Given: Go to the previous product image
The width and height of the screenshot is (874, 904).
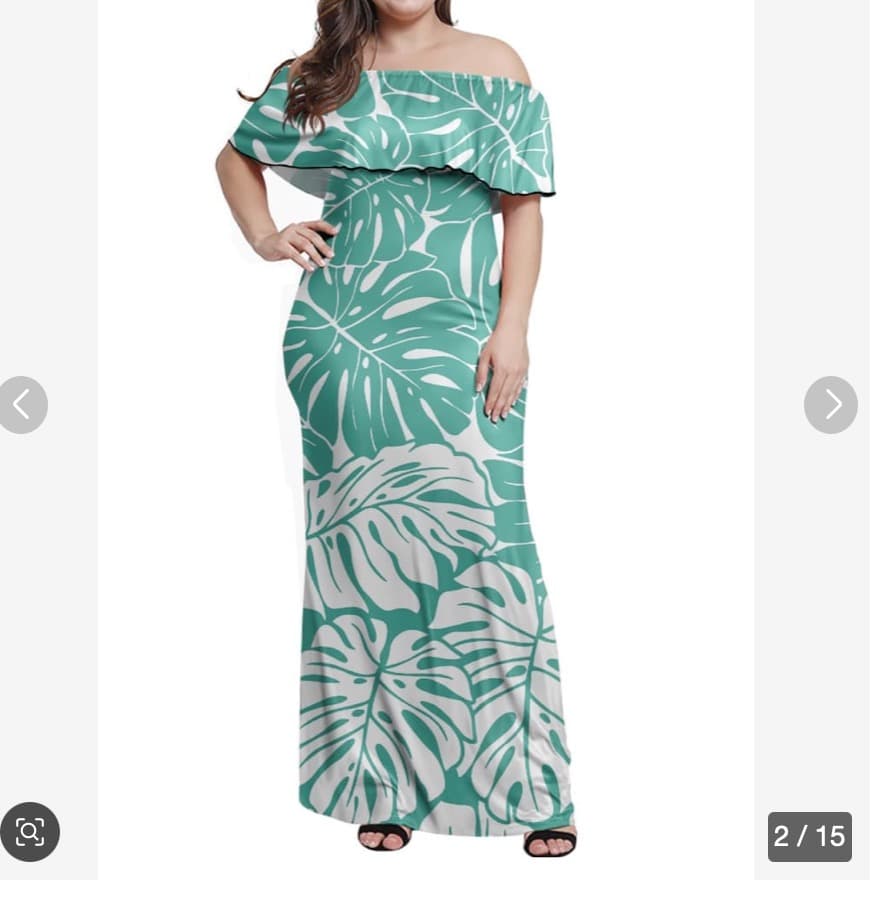Looking at the screenshot, I should coord(21,405).
